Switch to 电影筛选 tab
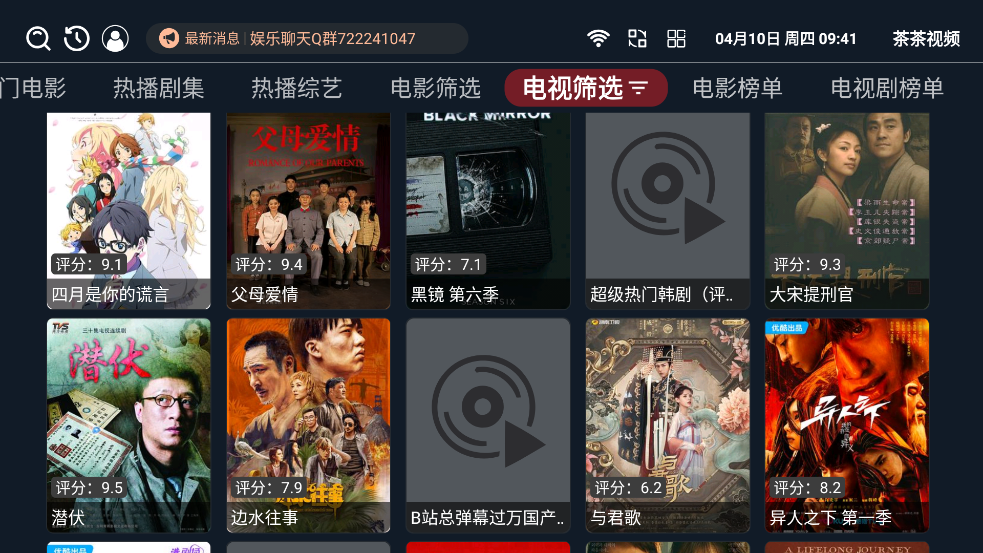The height and width of the screenshot is (553, 983). [435, 88]
